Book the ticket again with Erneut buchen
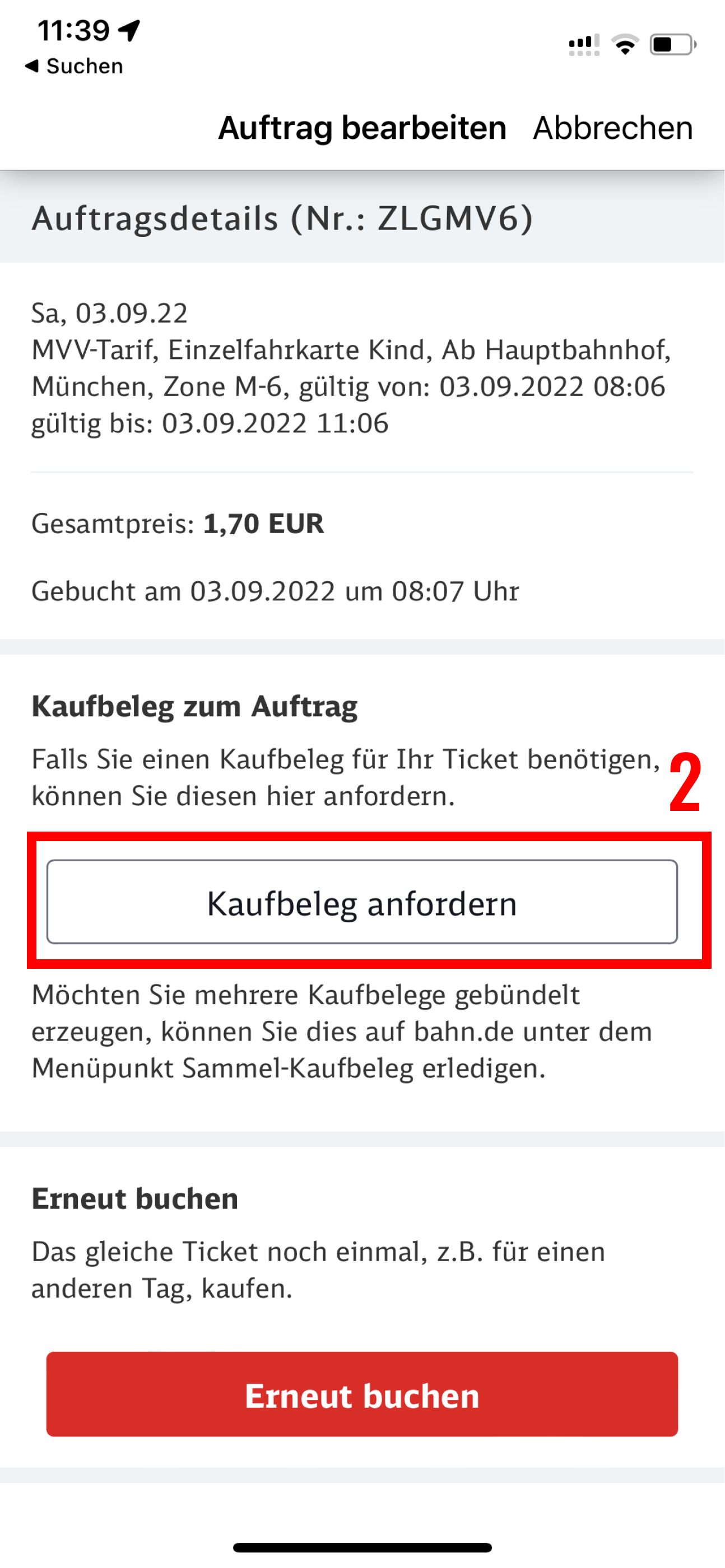Image resolution: width=725 pixels, height=1568 pixels. [x=362, y=1394]
